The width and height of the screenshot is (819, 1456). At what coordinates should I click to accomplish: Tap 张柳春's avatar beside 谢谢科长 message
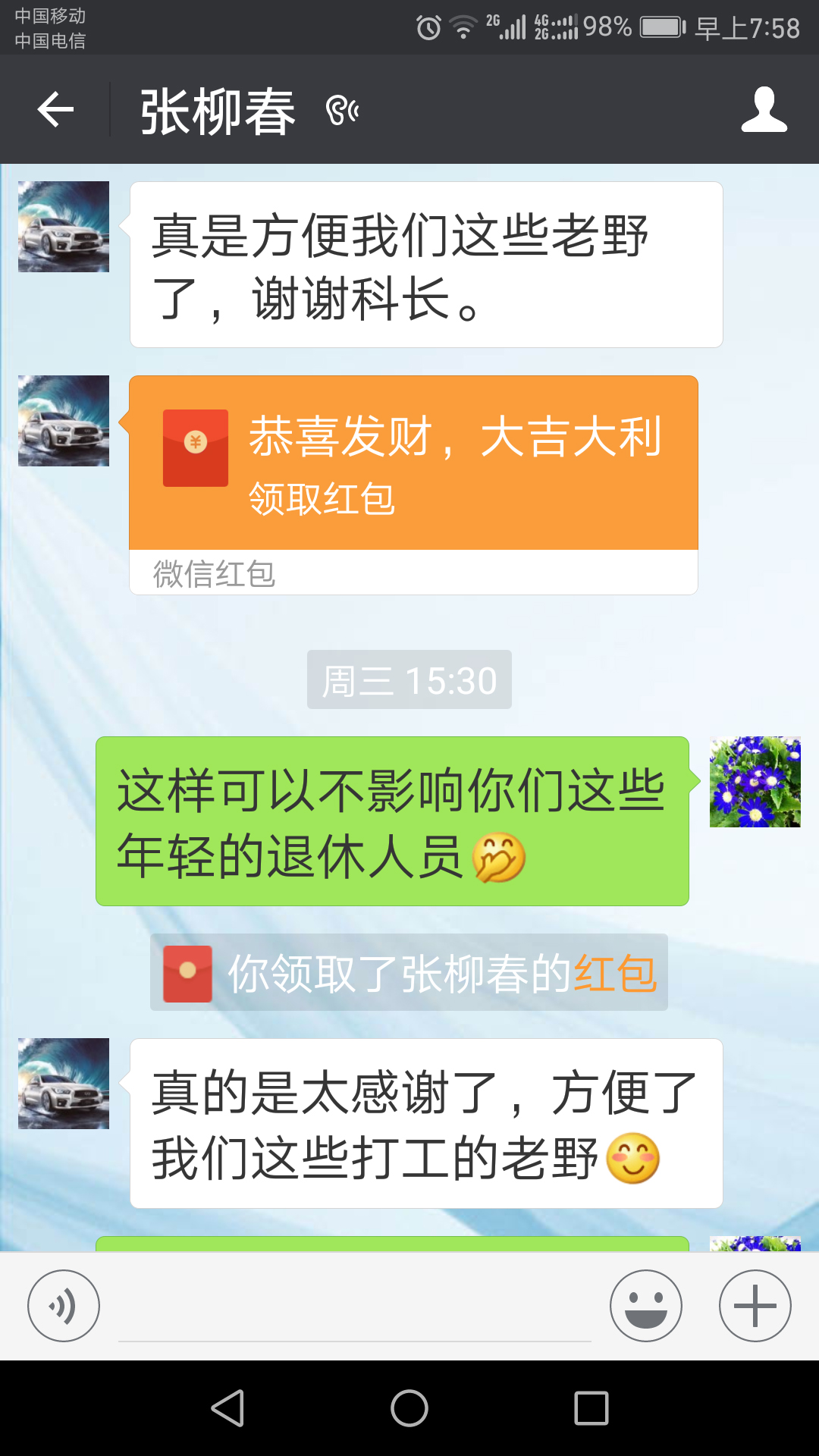click(x=64, y=227)
